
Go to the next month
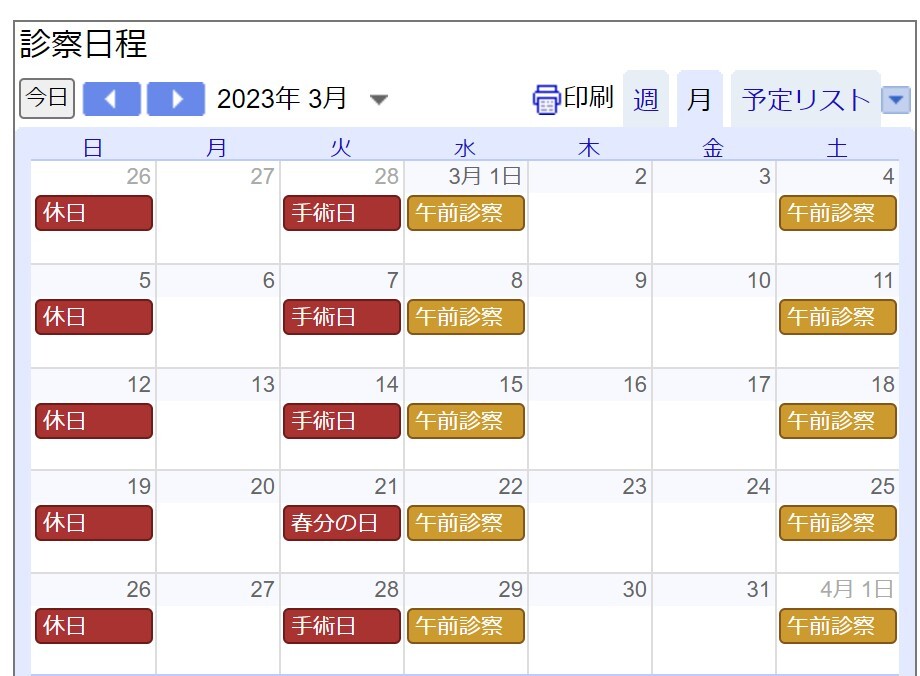pyautogui.click(x=176, y=99)
